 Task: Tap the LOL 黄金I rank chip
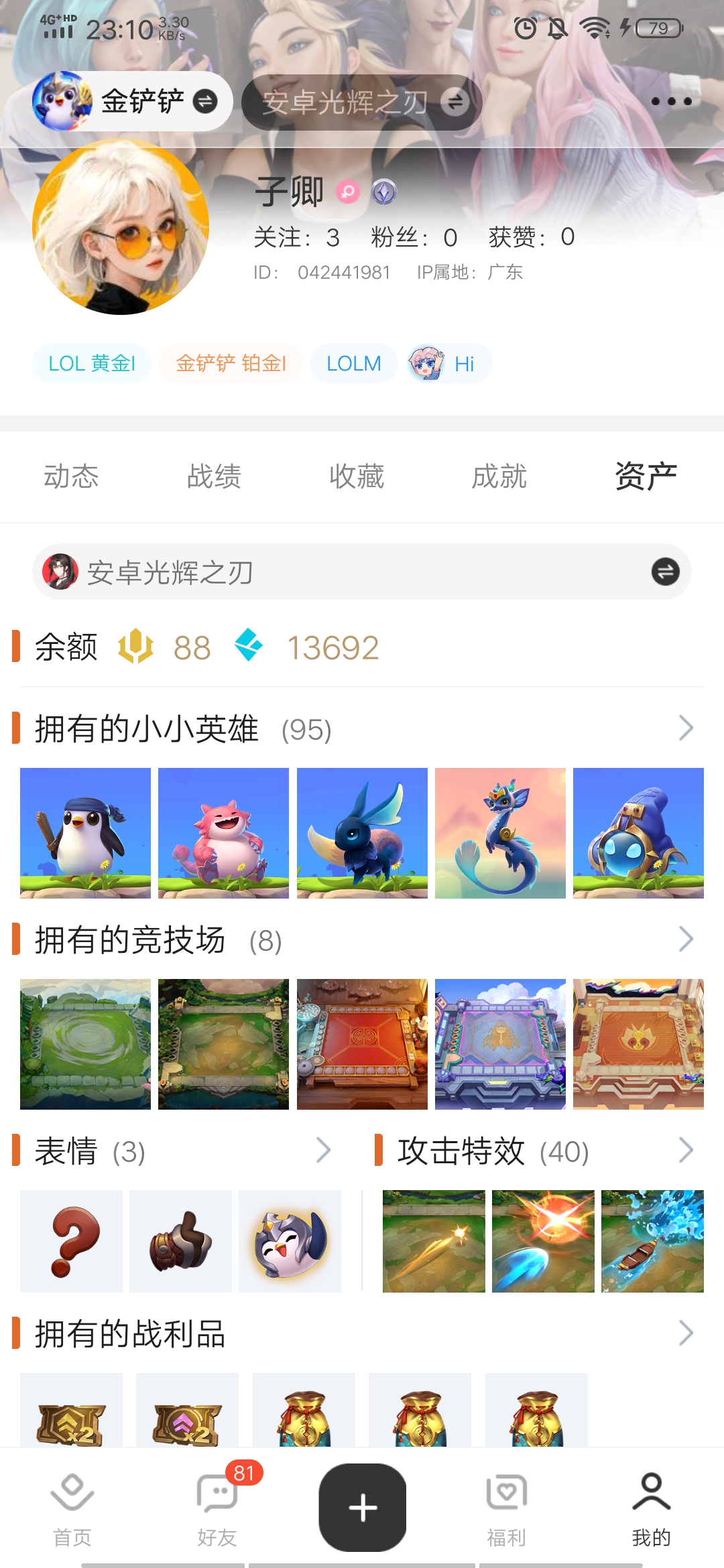click(92, 363)
